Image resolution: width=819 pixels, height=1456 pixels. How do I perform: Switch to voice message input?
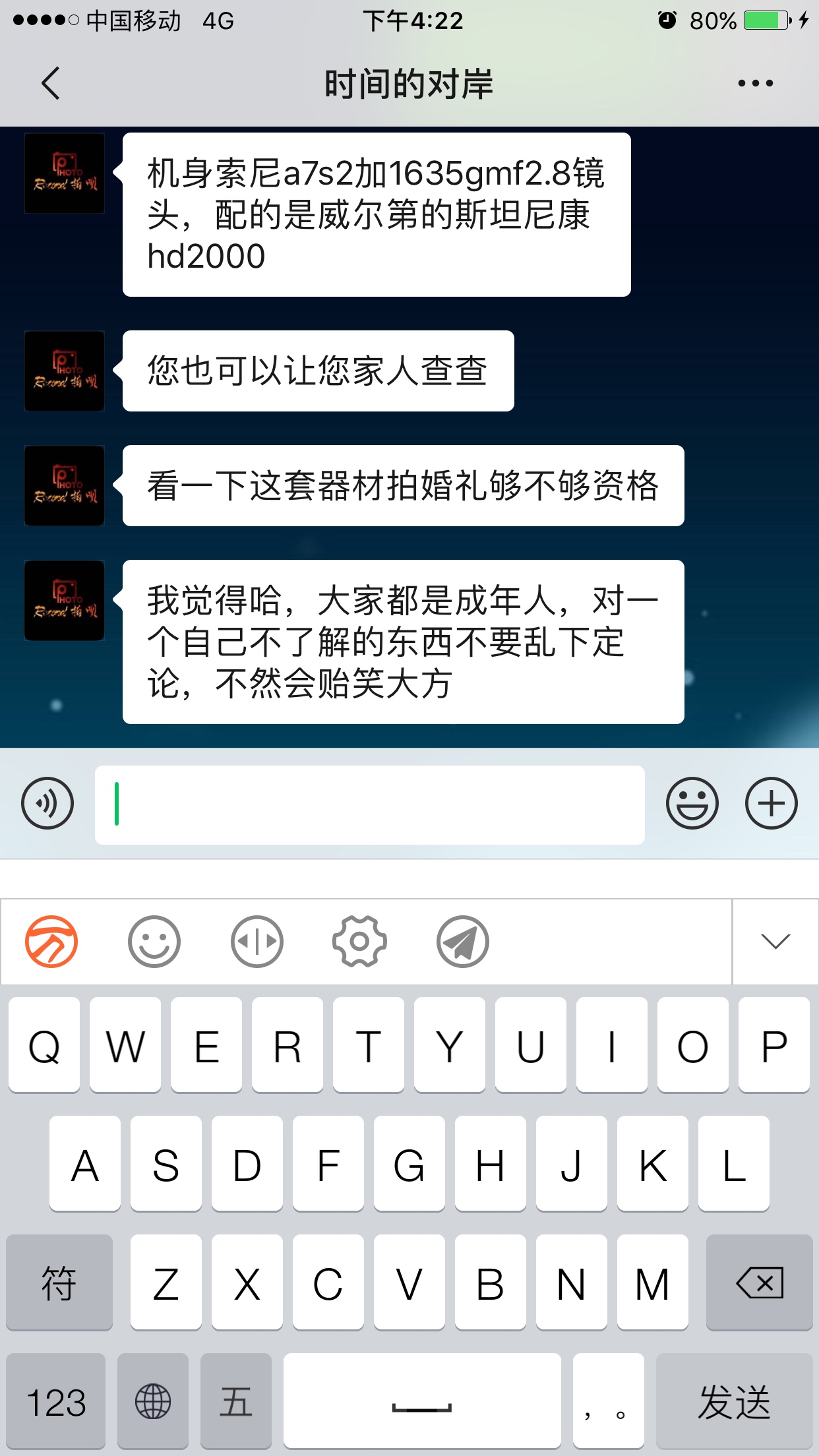pyautogui.click(x=47, y=803)
